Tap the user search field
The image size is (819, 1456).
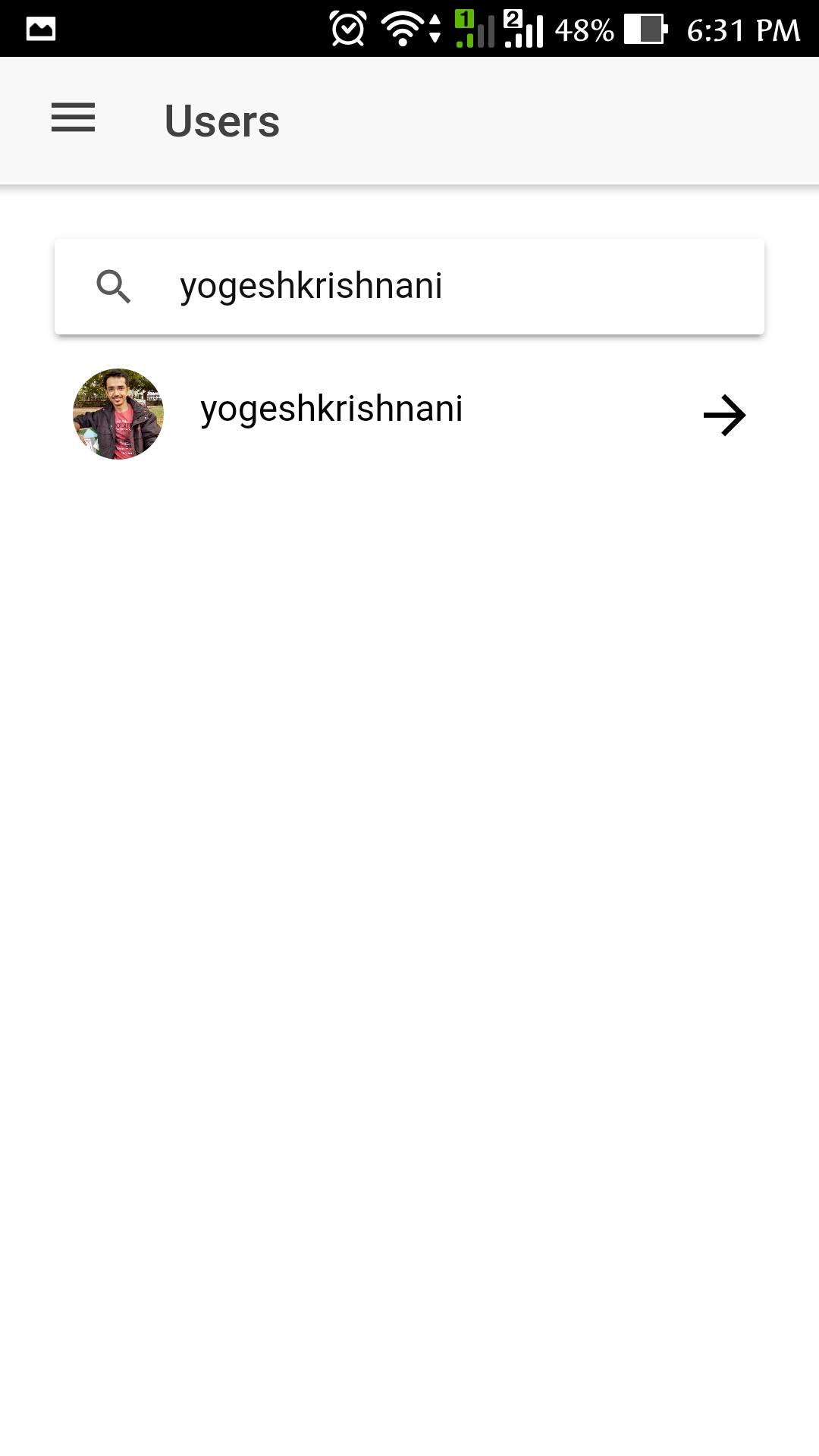click(x=409, y=287)
